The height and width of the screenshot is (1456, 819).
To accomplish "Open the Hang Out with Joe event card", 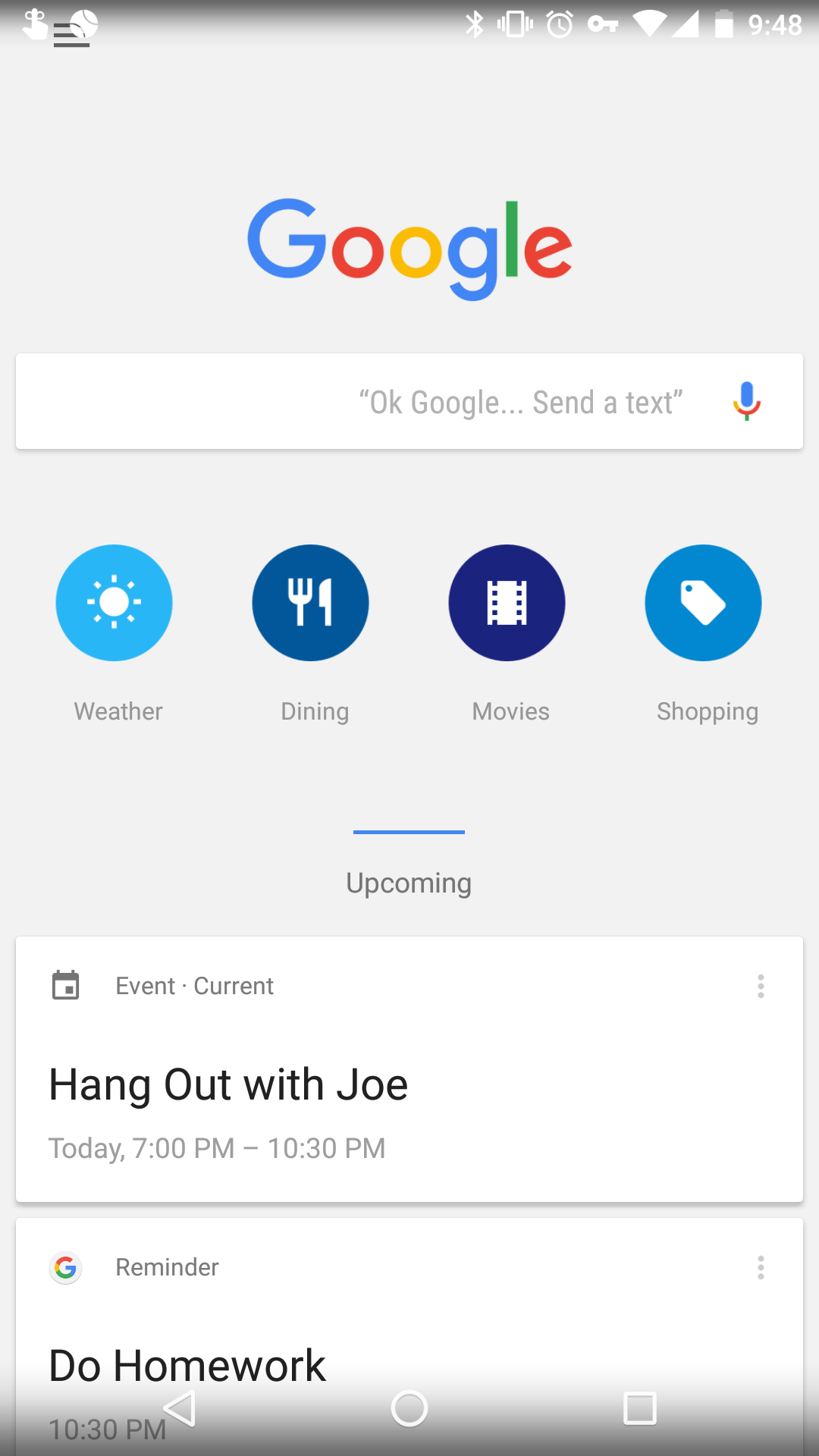I will point(409,1069).
